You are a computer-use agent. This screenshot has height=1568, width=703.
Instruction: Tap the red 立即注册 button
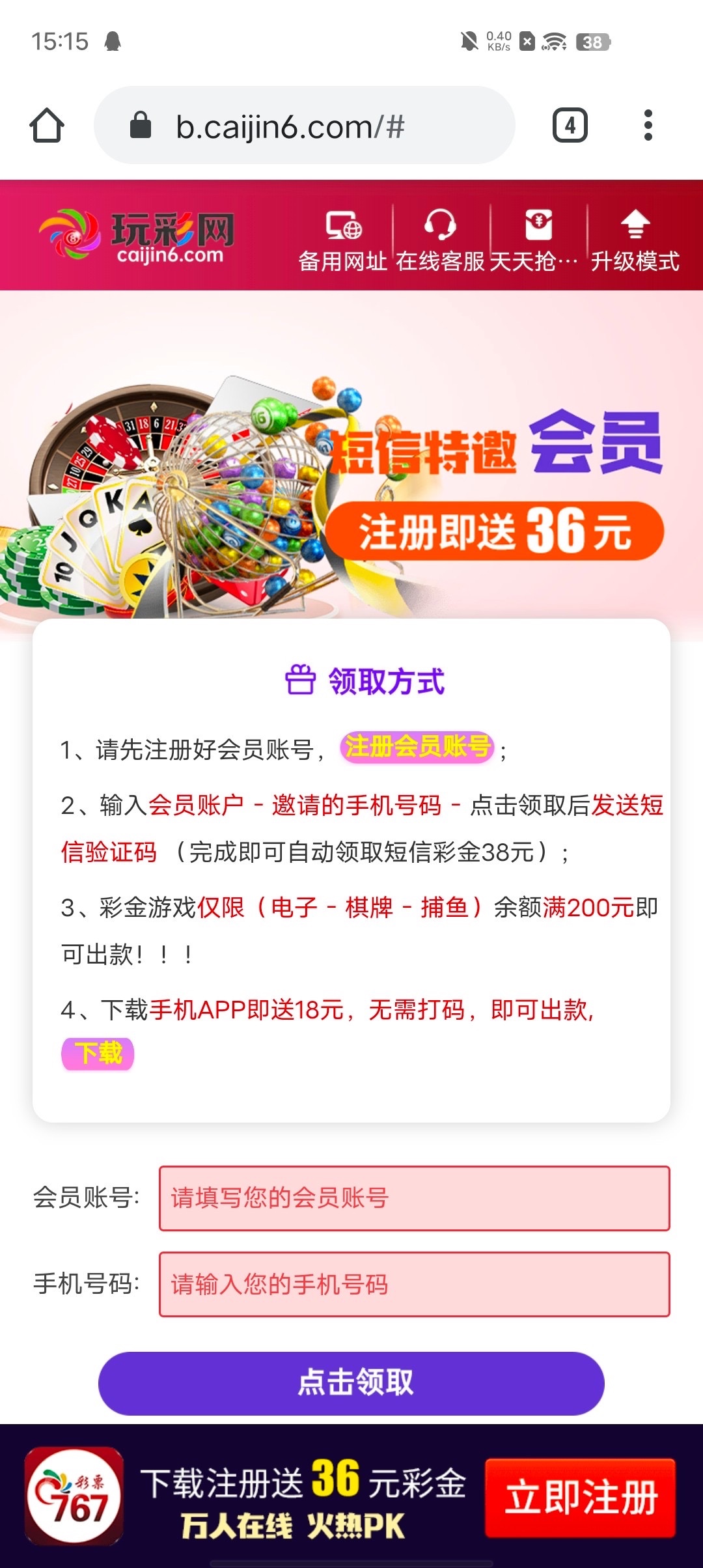(580, 1498)
